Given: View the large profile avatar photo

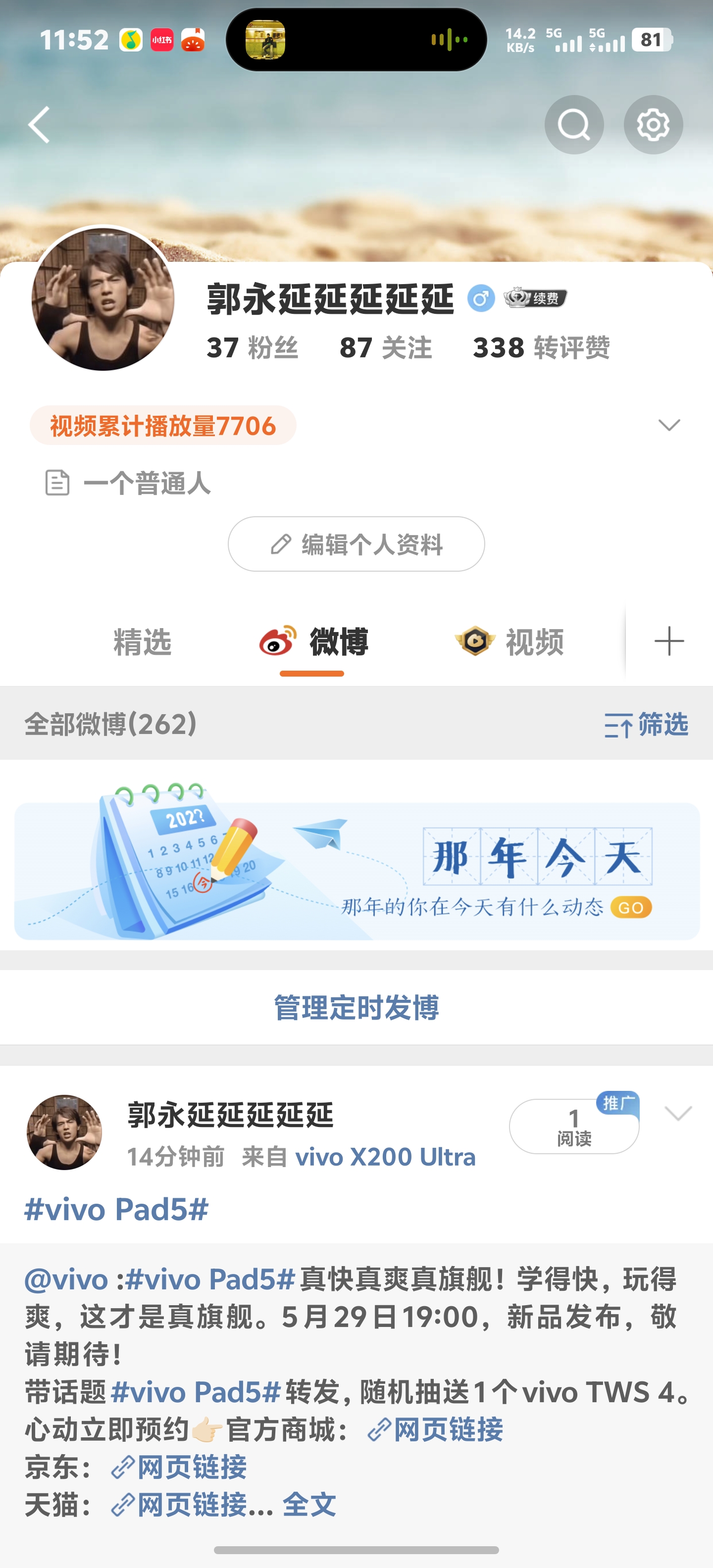Looking at the screenshot, I should [x=103, y=299].
